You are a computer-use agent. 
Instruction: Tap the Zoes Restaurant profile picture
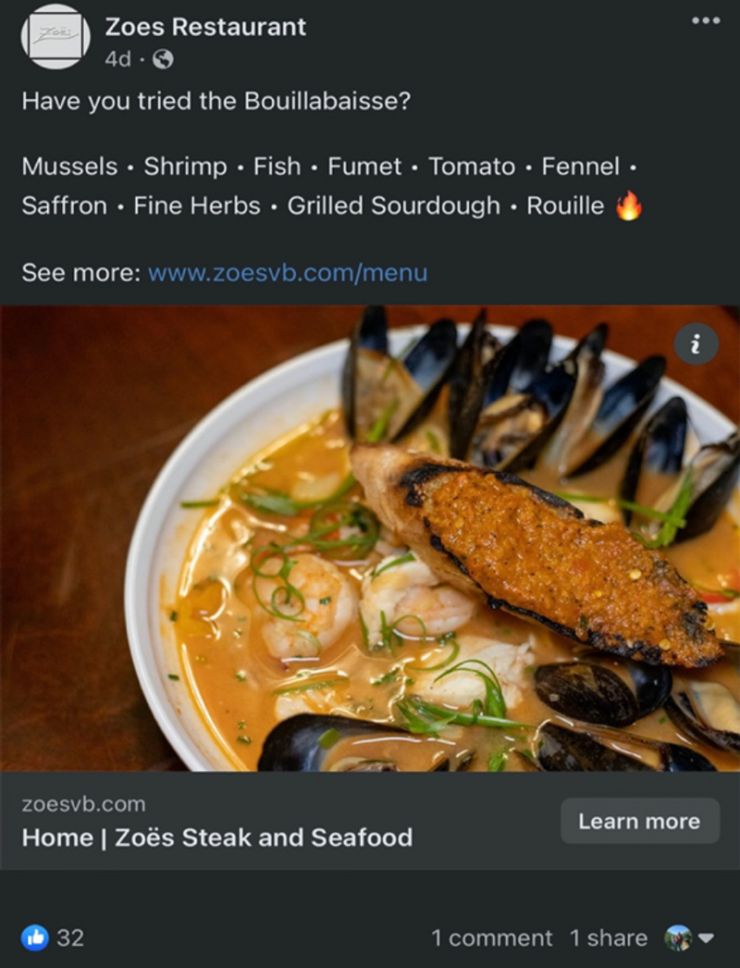pos(55,37)
